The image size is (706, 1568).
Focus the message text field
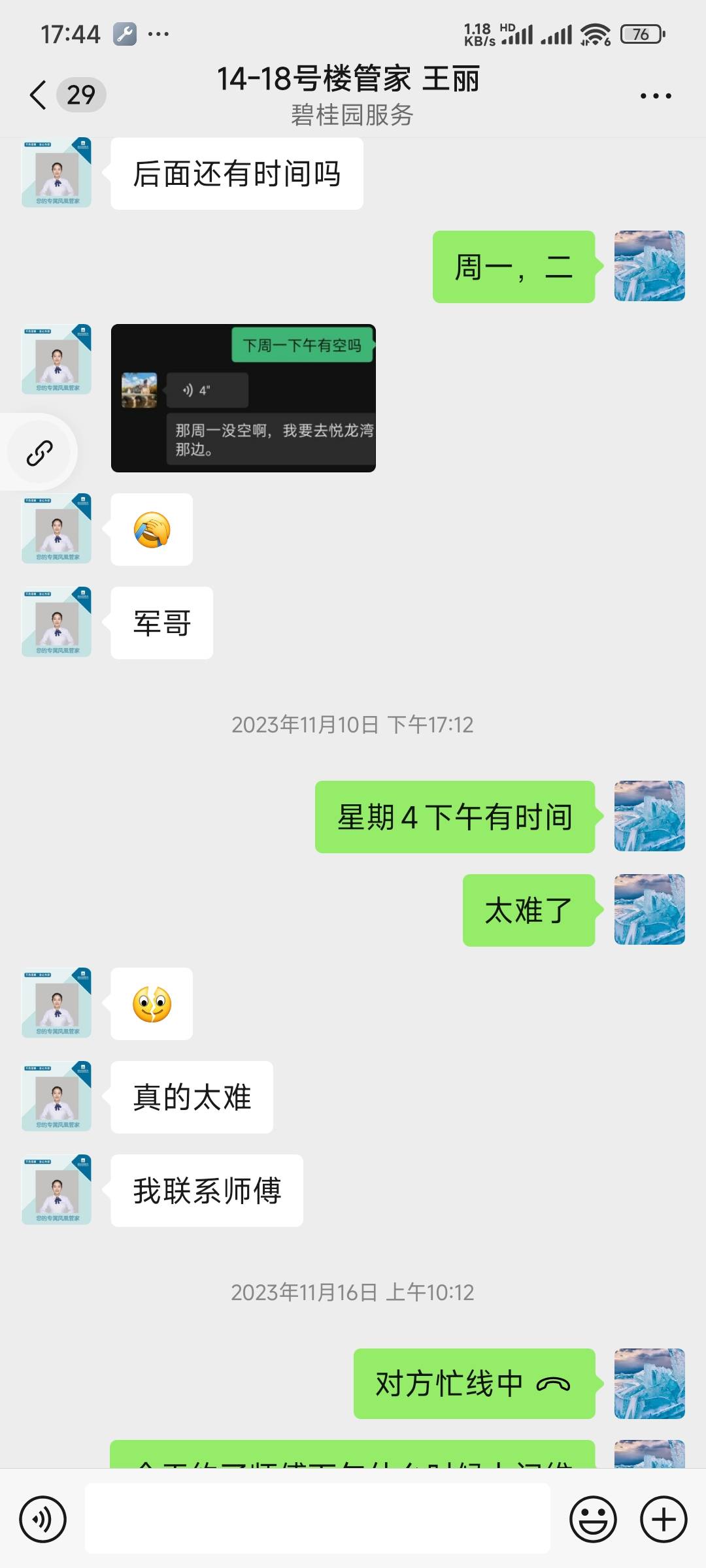tap(318, 1519)
